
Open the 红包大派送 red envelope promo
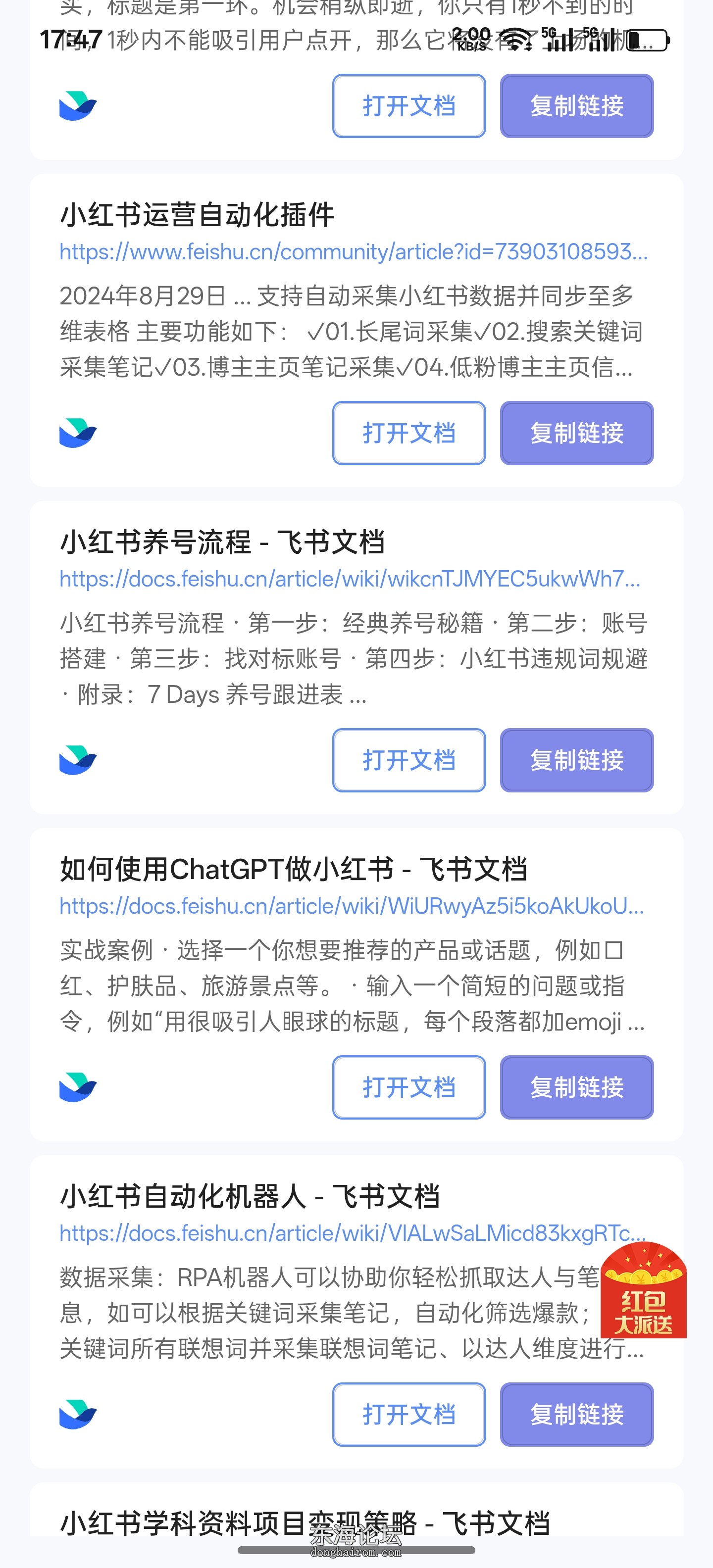tap(643, 1290)
